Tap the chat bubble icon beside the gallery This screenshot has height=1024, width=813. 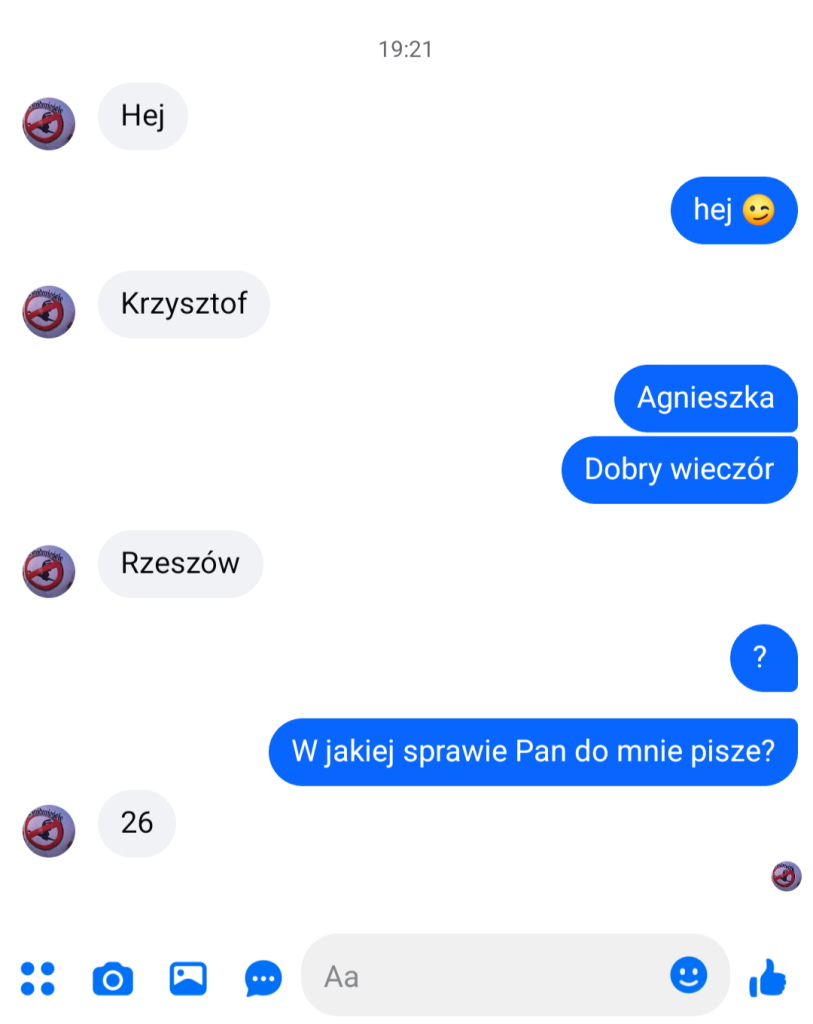[x=263, y=977]
